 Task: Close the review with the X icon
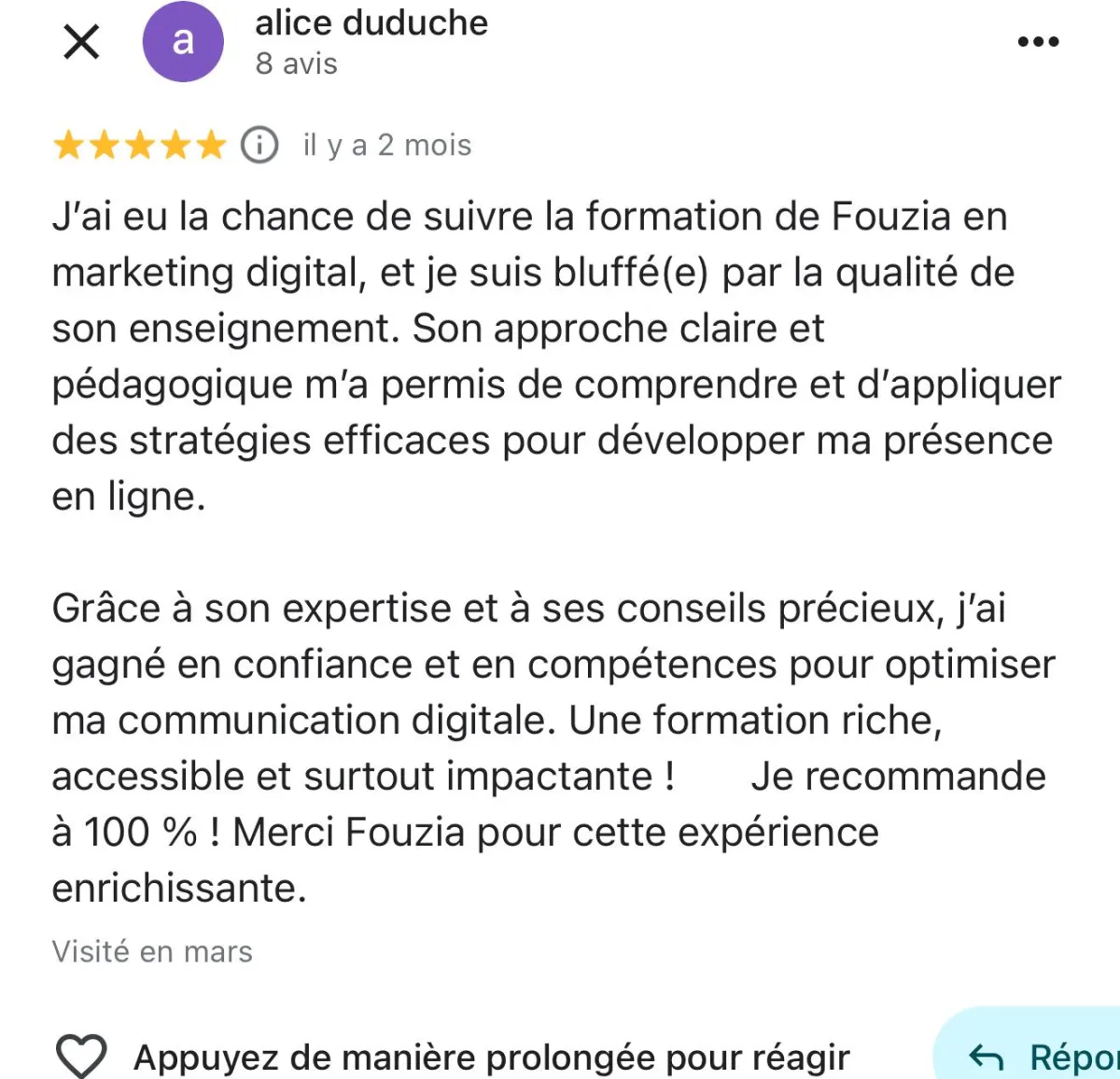(81, 42)
